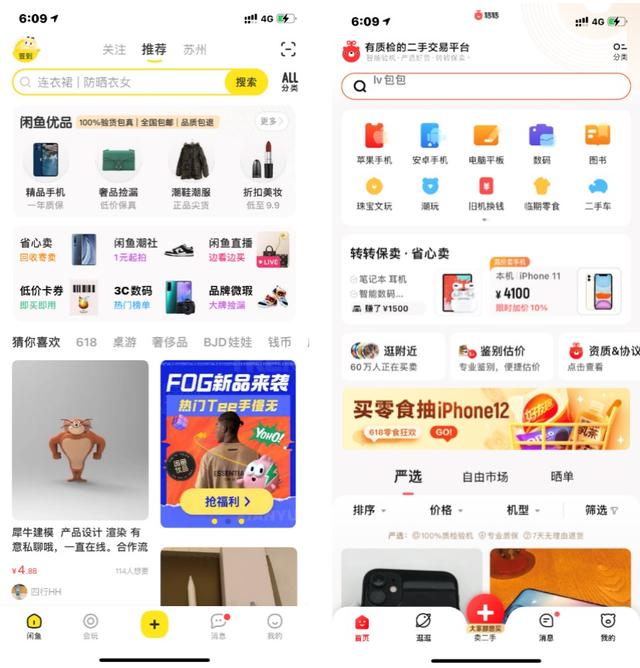Screen dimensions: 640x668
Task: Tap the red 卖二手 plus button
Action: coord(485,614)
